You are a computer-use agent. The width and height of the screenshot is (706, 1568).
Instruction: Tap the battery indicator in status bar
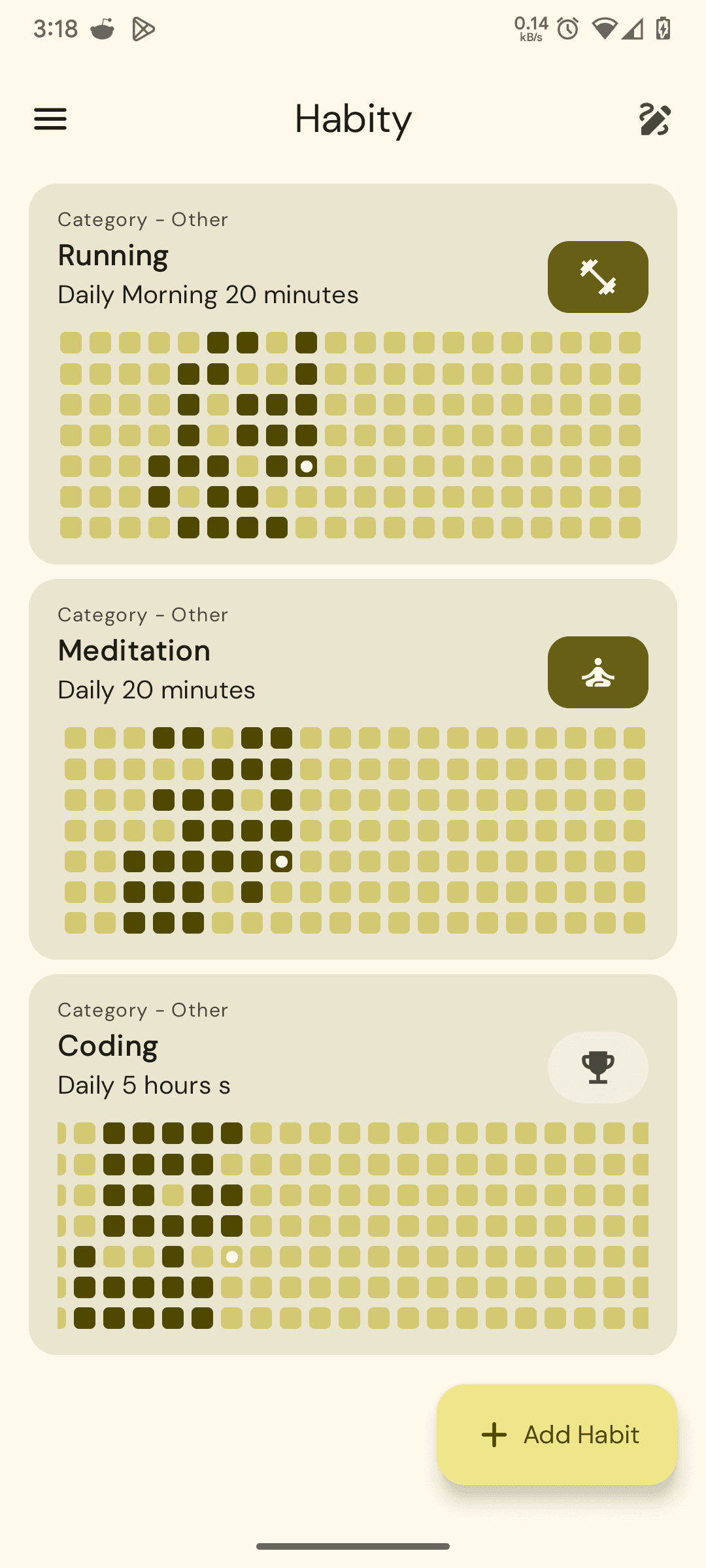pos(664,27)
